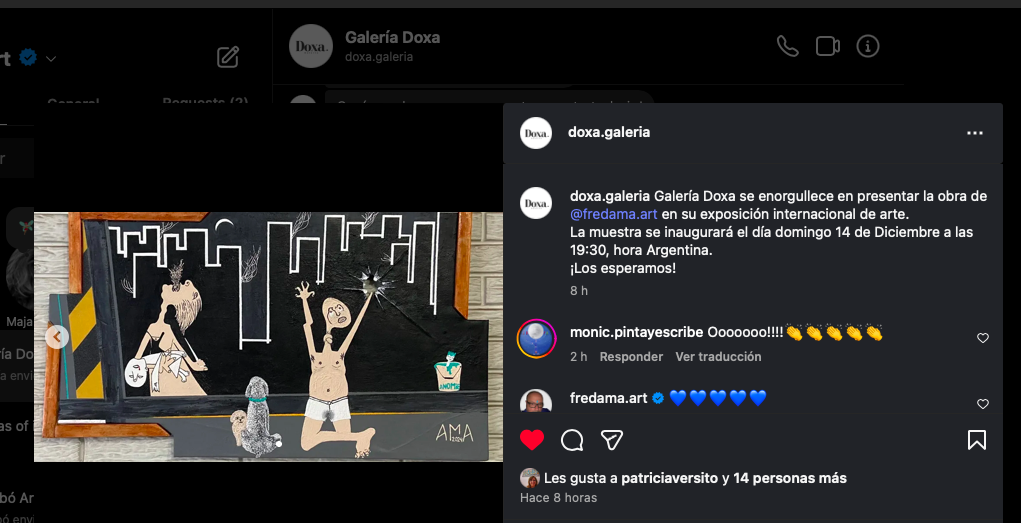Open monic.pintayescribe's profile
The height and width of the screenshot is (523, 1021).
point(636,332)
